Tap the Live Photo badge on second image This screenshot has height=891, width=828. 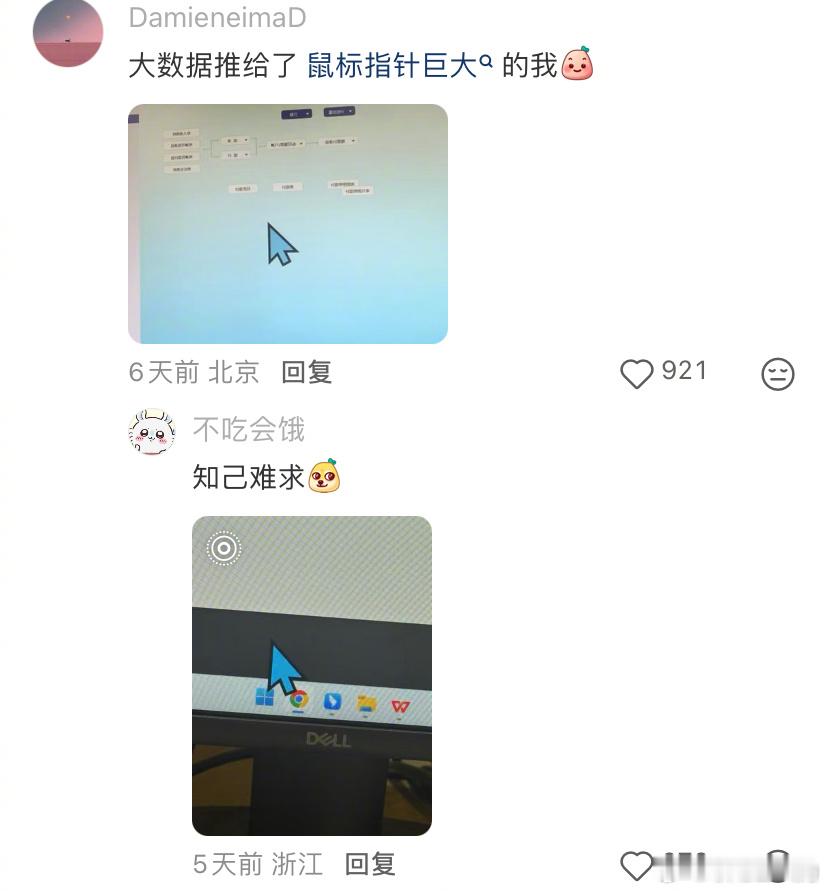pyautogui.click(x=222, y=549)
